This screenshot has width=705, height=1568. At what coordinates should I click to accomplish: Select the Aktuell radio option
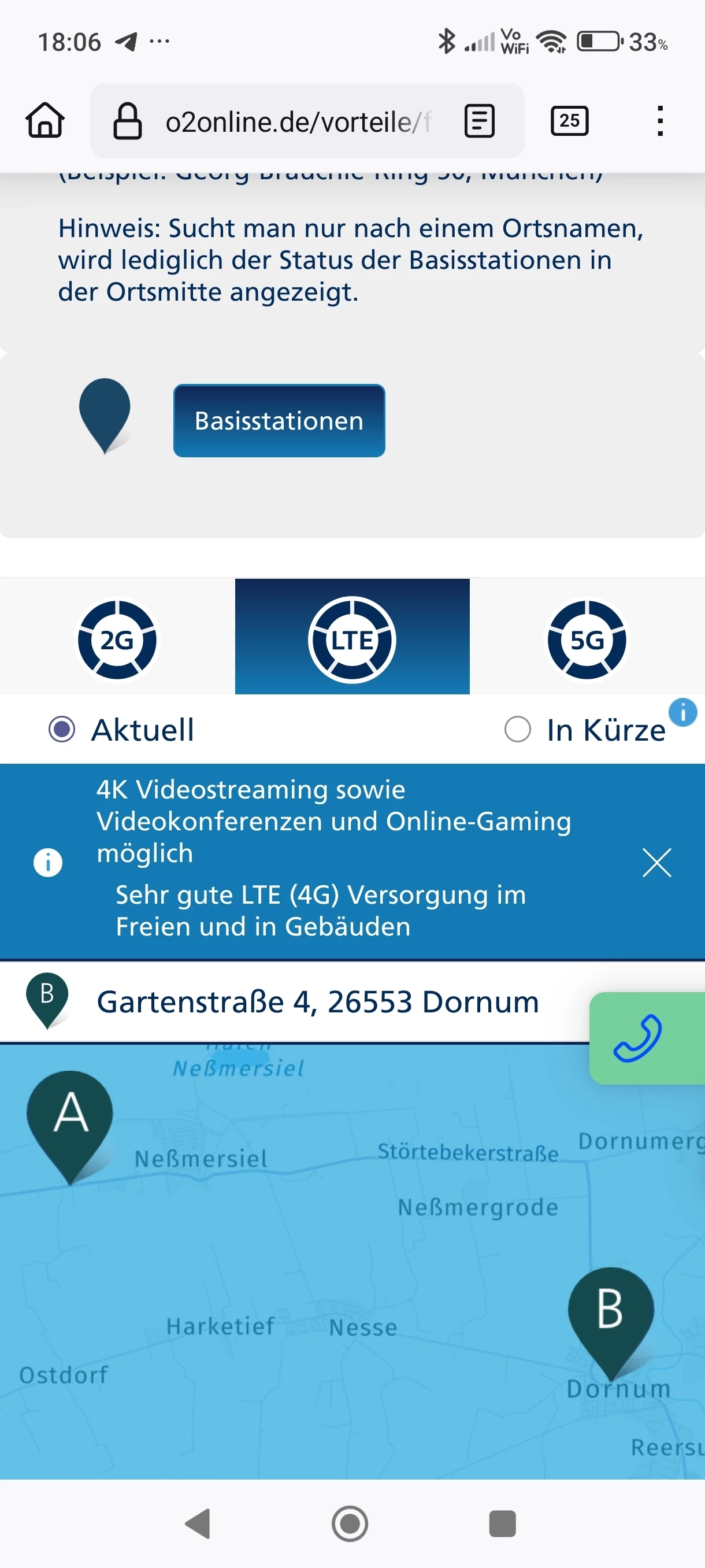(x=62, y=729)
